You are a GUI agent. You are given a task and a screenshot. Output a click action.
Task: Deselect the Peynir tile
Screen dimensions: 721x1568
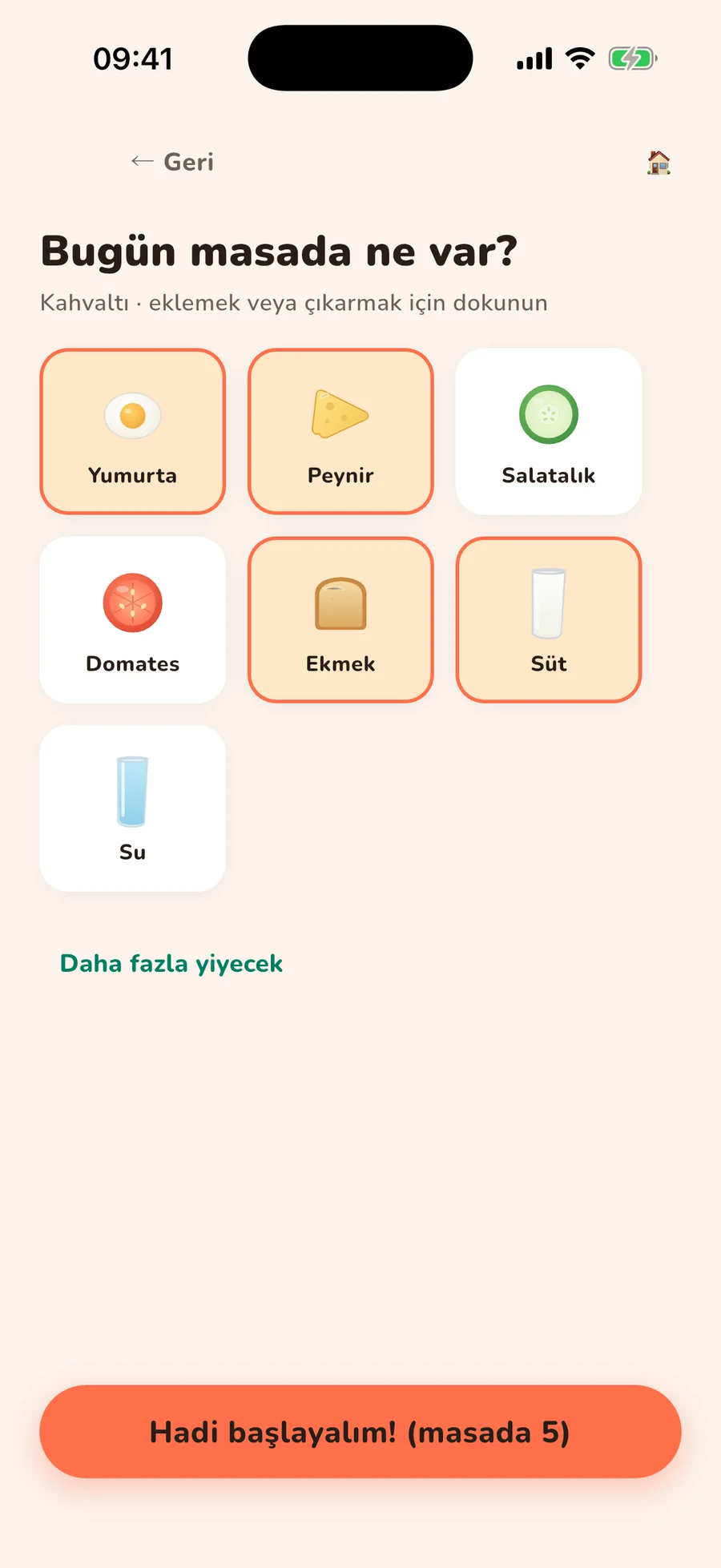340,431
